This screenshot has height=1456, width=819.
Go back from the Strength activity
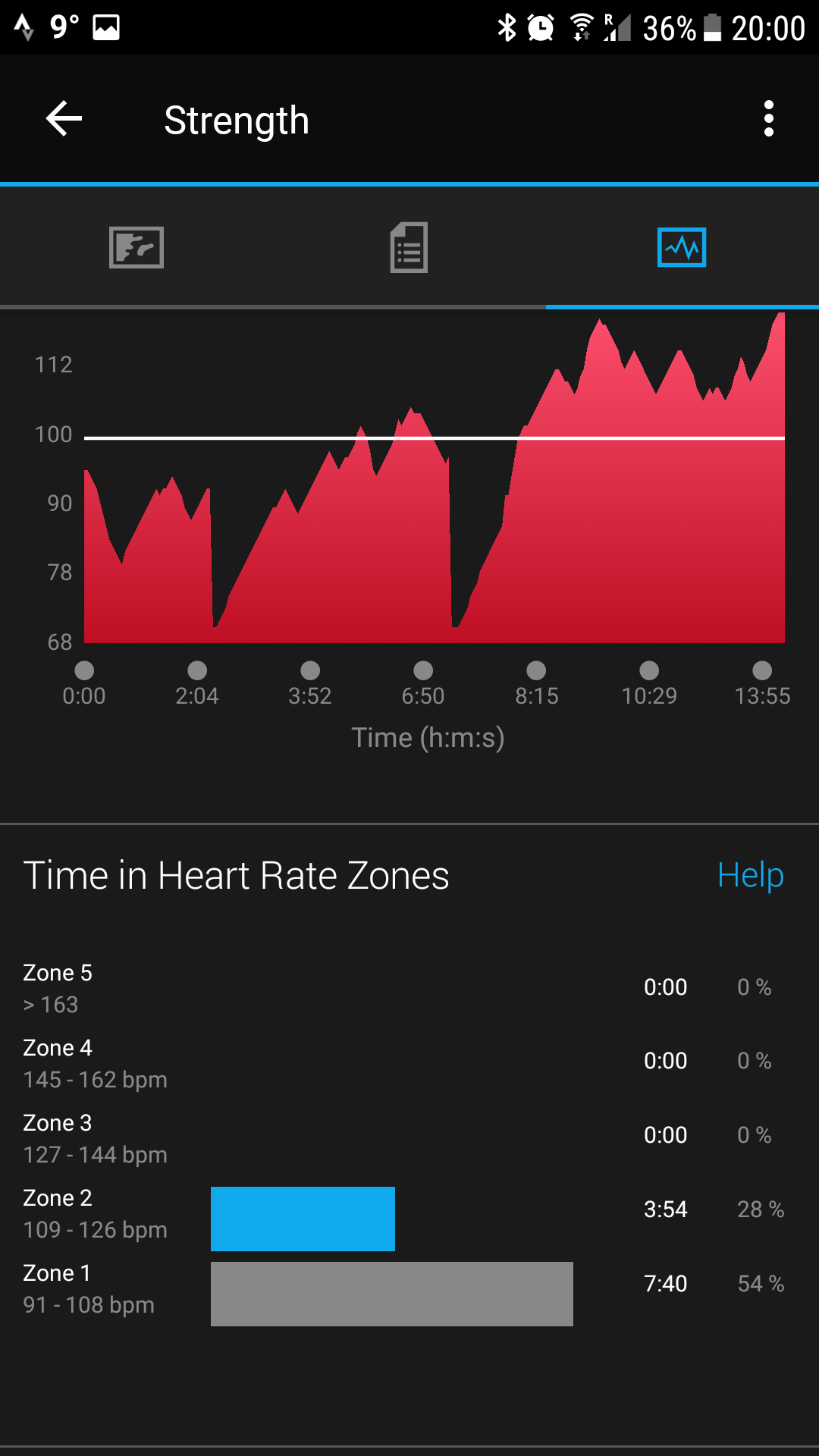click(64, 119)
